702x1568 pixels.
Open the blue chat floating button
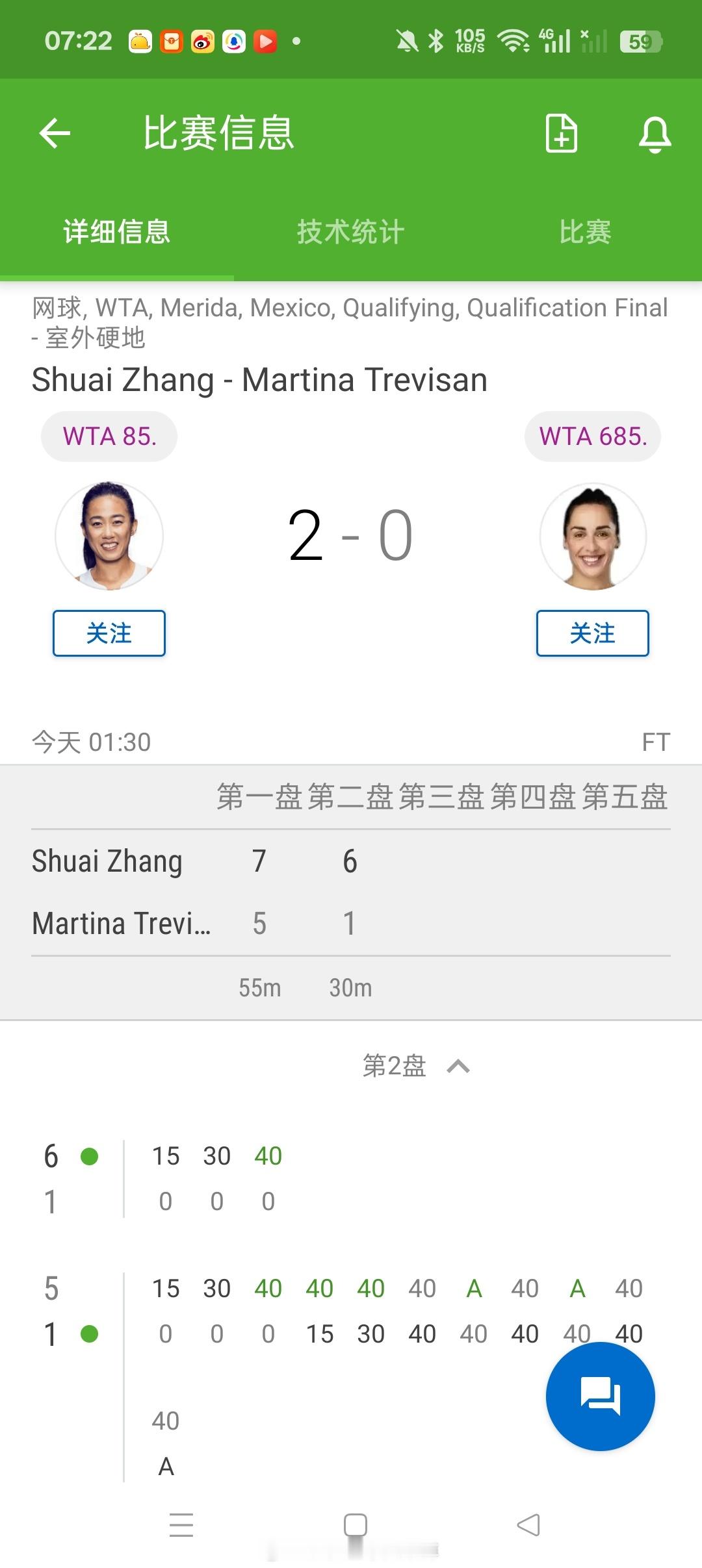coord(600,1396)
